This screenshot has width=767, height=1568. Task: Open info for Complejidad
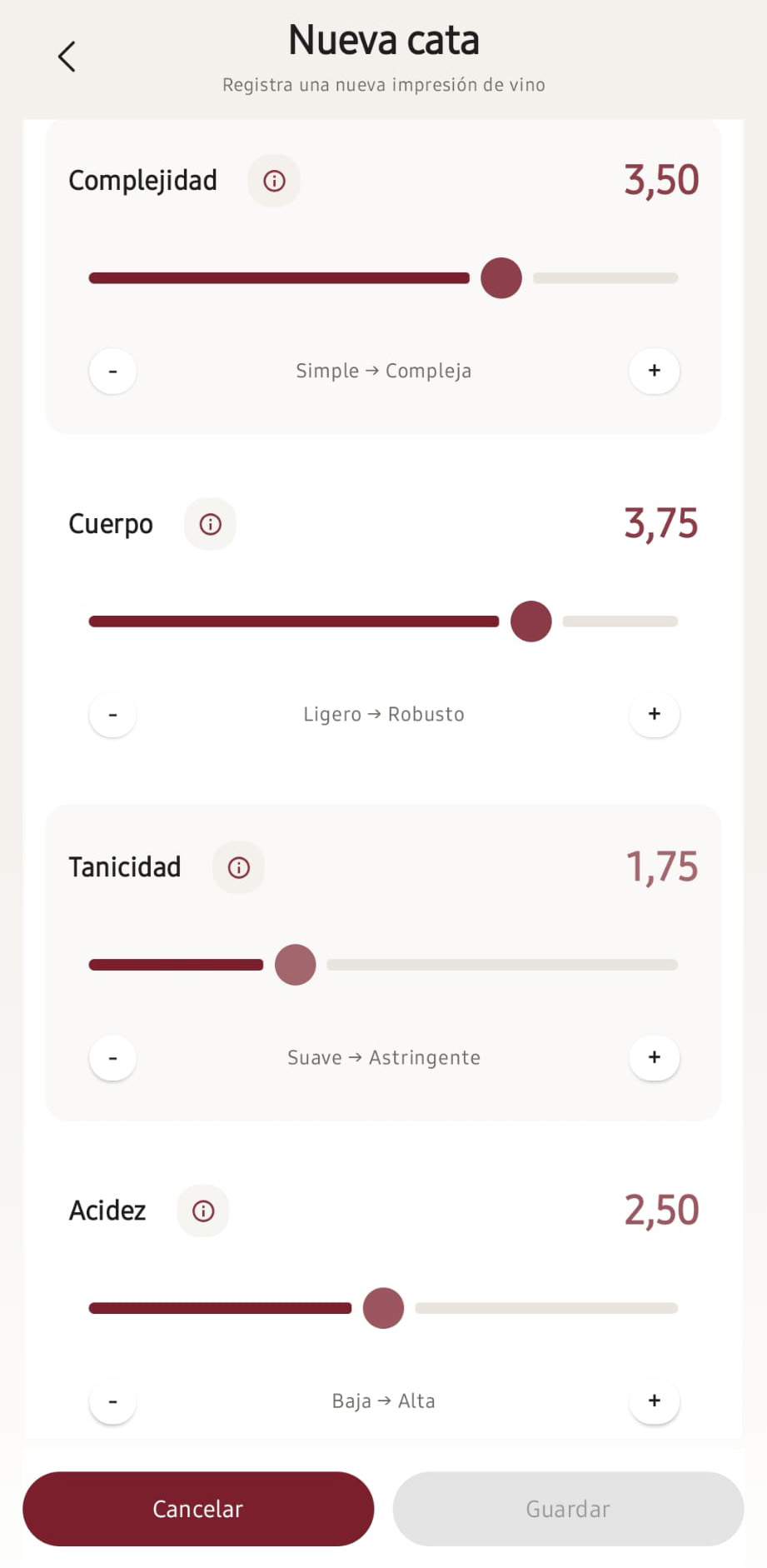click(274, 181)
